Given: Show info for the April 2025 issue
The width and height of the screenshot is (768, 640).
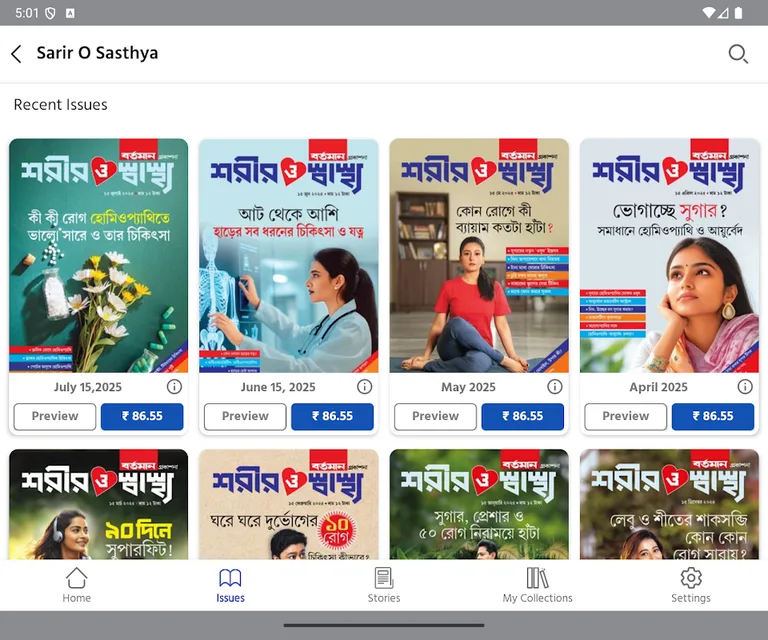Looking at the screenshot, I should (x=745, y=387).
